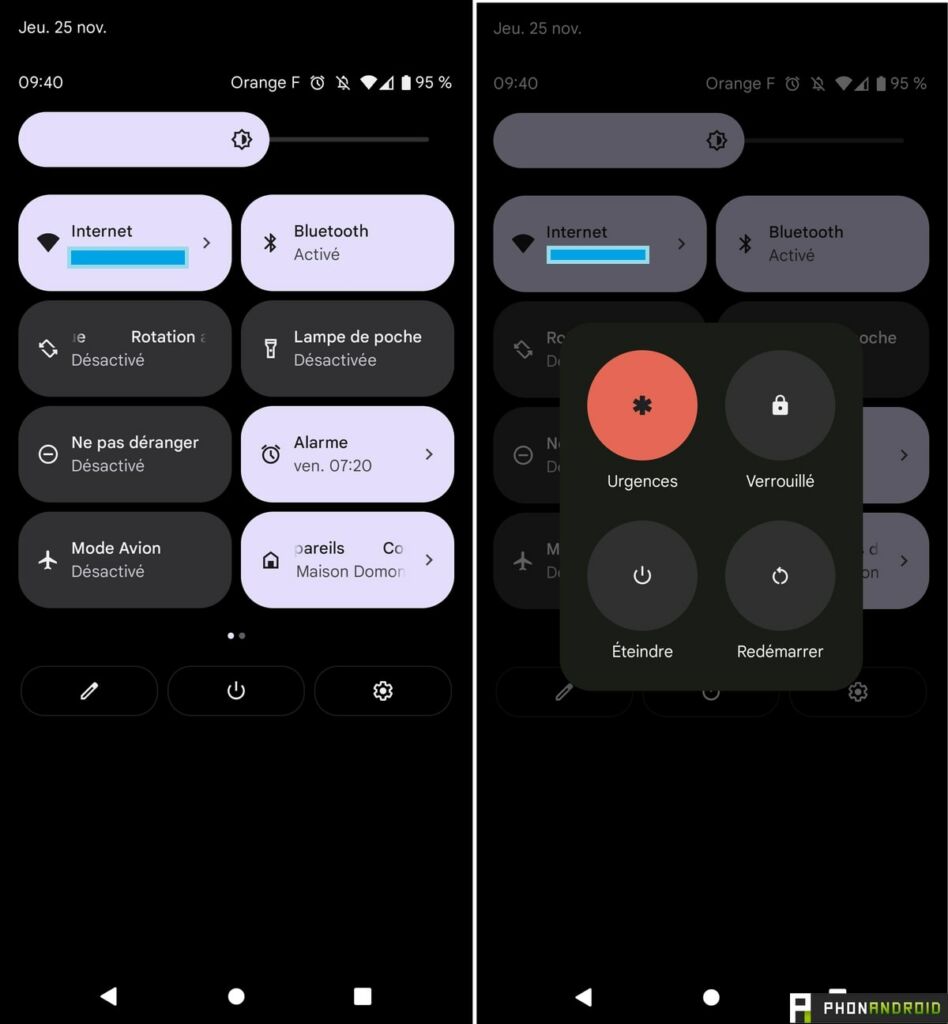Turn off the Bluetooth tile
948x1024 pixels.
pyautogui.click(x=347, y=243)
